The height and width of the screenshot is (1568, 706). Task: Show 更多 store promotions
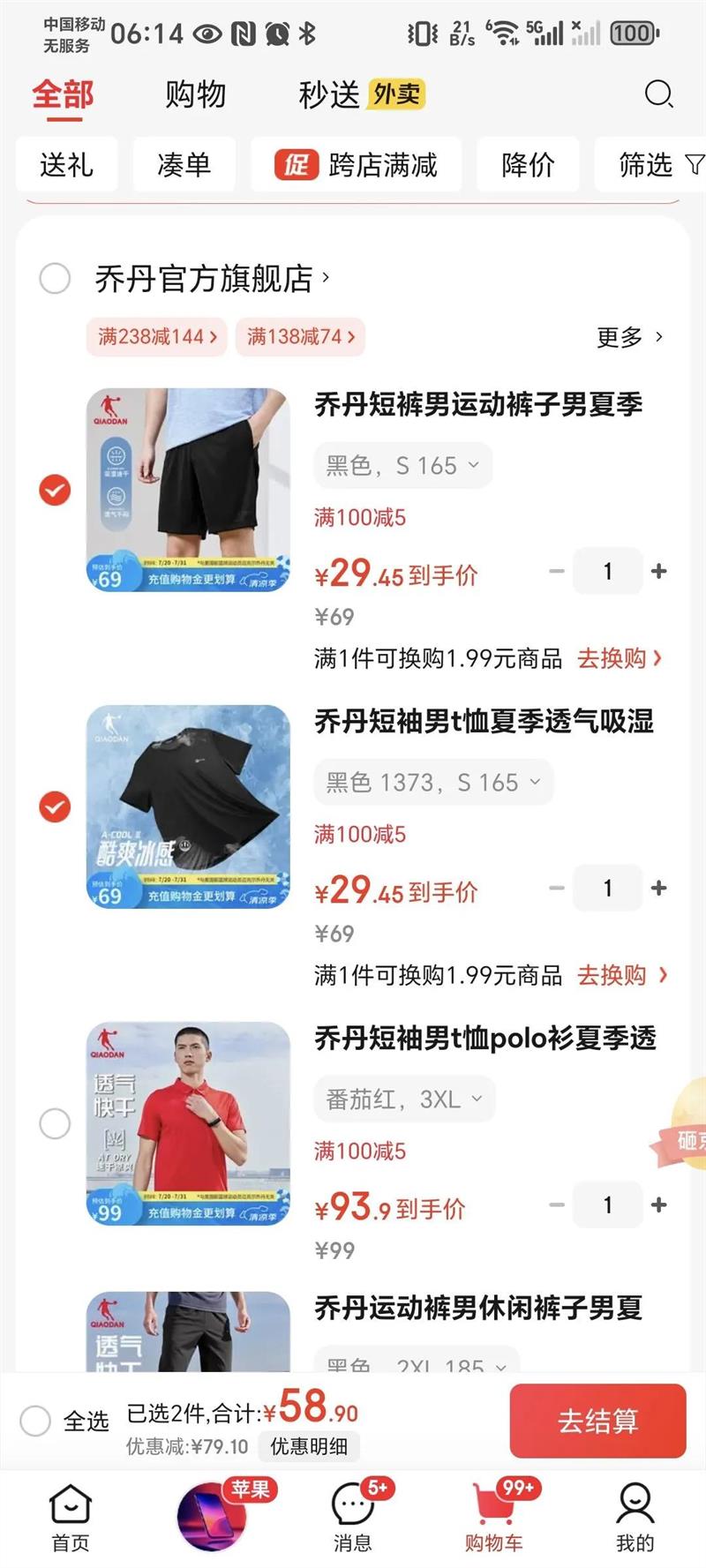(x=629, y=337)
